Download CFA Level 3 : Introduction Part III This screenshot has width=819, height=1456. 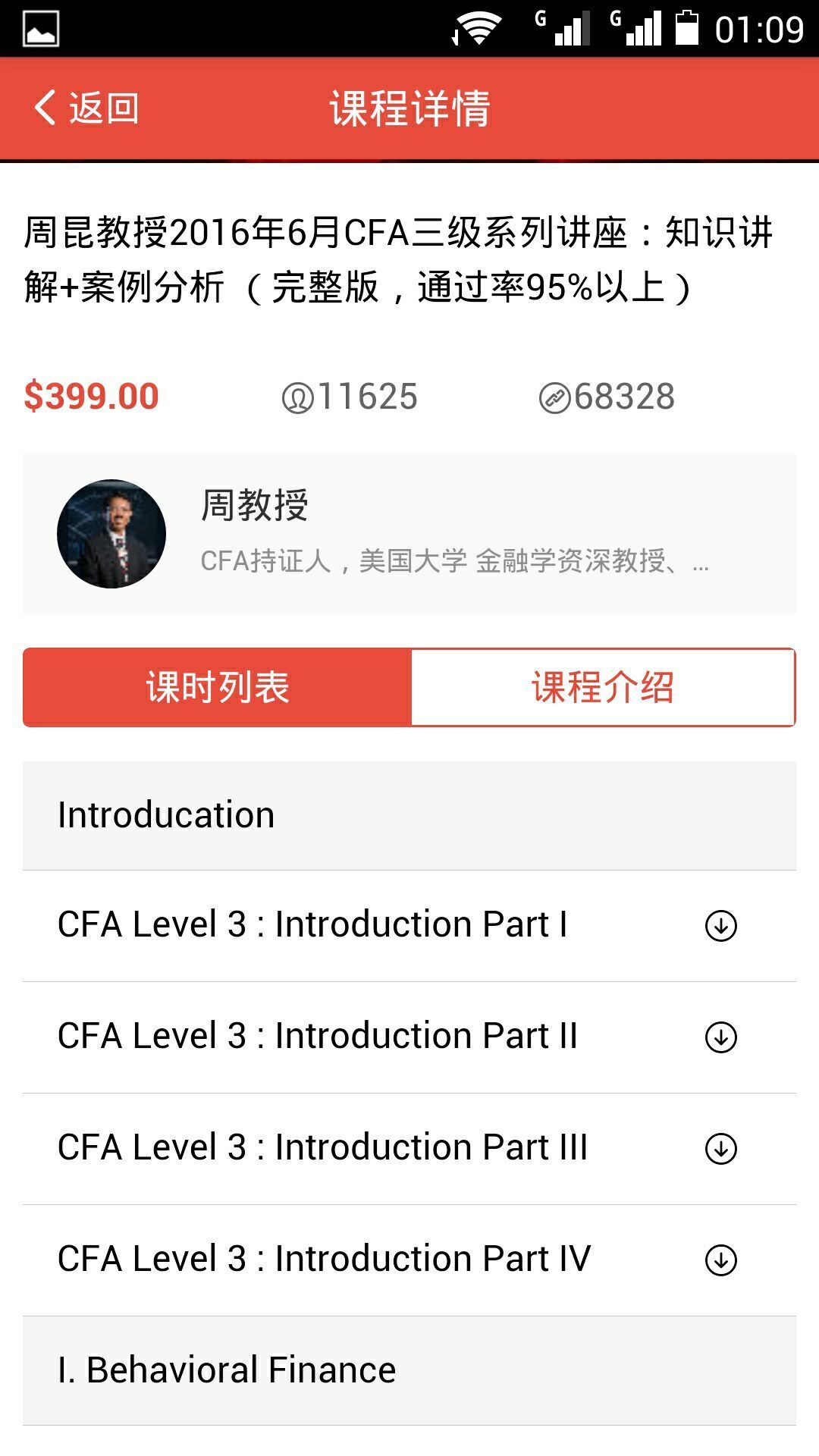point(719,1147)
